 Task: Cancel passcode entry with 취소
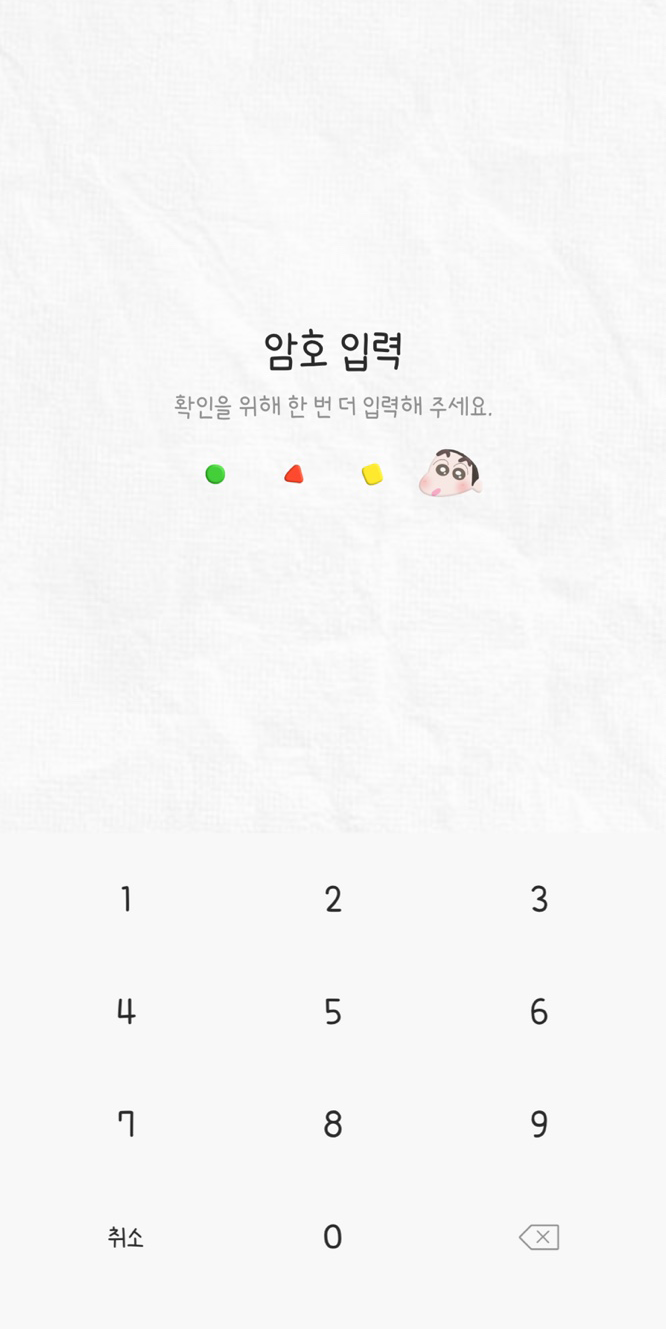(126, 1237)
